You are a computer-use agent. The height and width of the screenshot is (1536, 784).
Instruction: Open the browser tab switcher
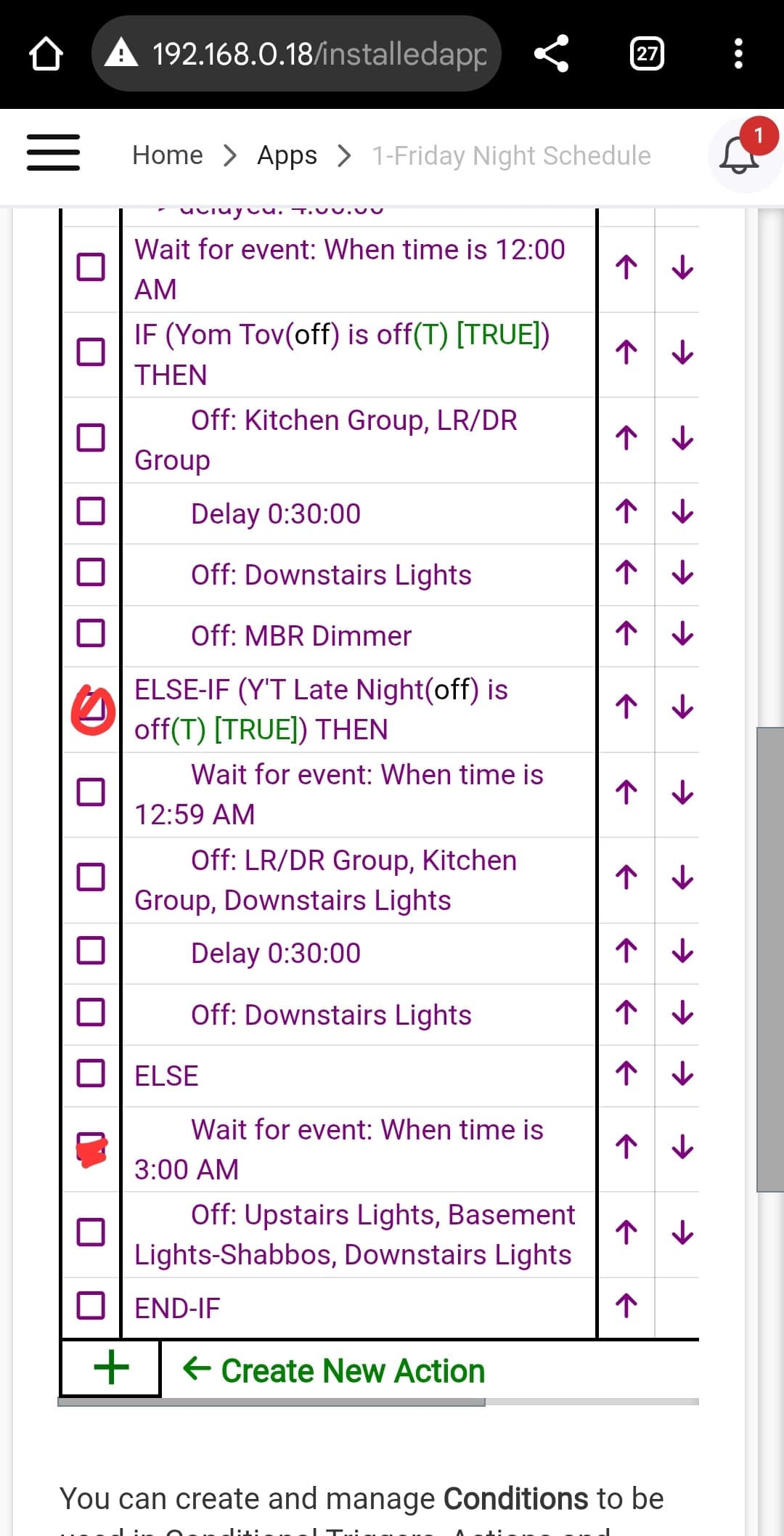tap(647, 54)
